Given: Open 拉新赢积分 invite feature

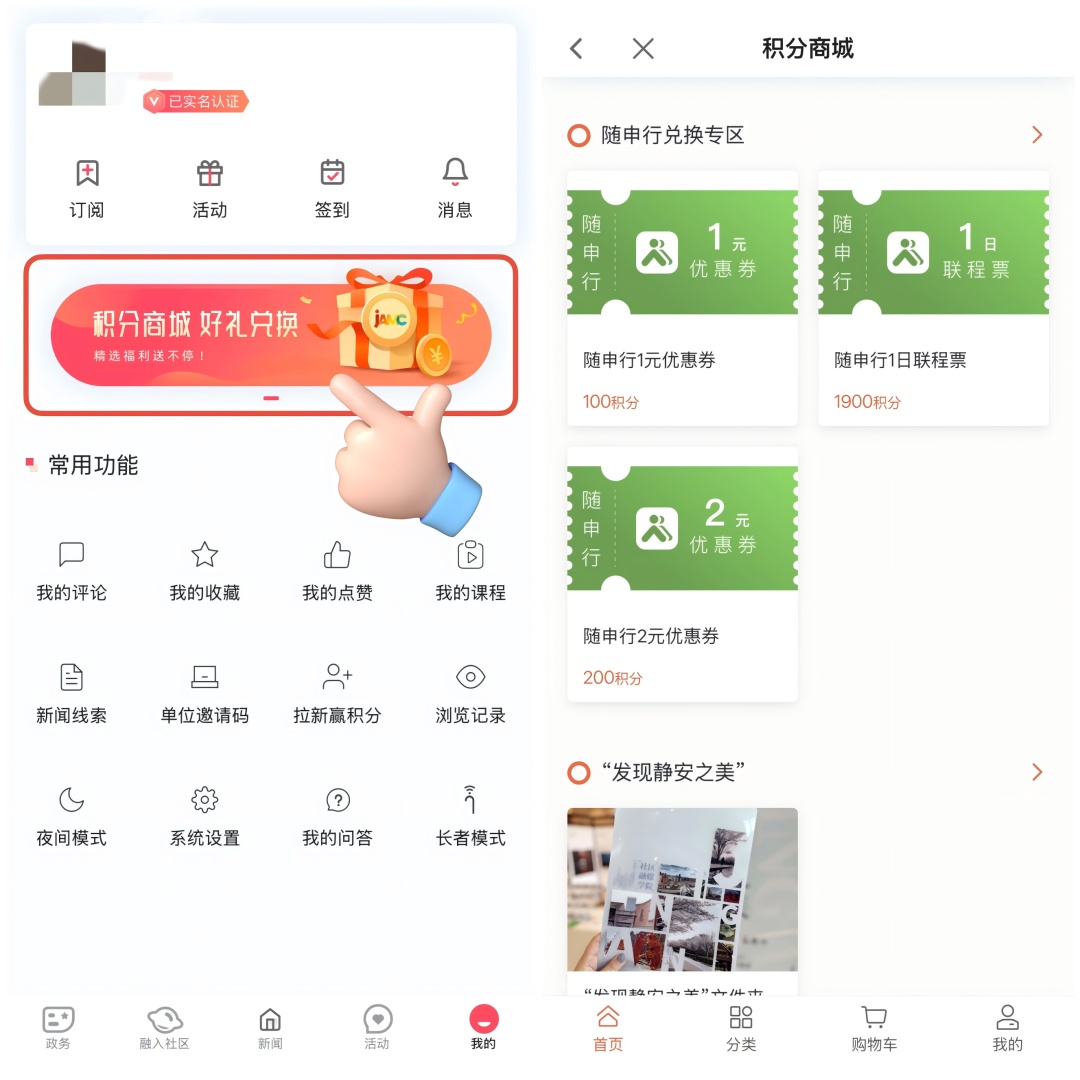Looking at the screenshot, I should pos(337,694).
